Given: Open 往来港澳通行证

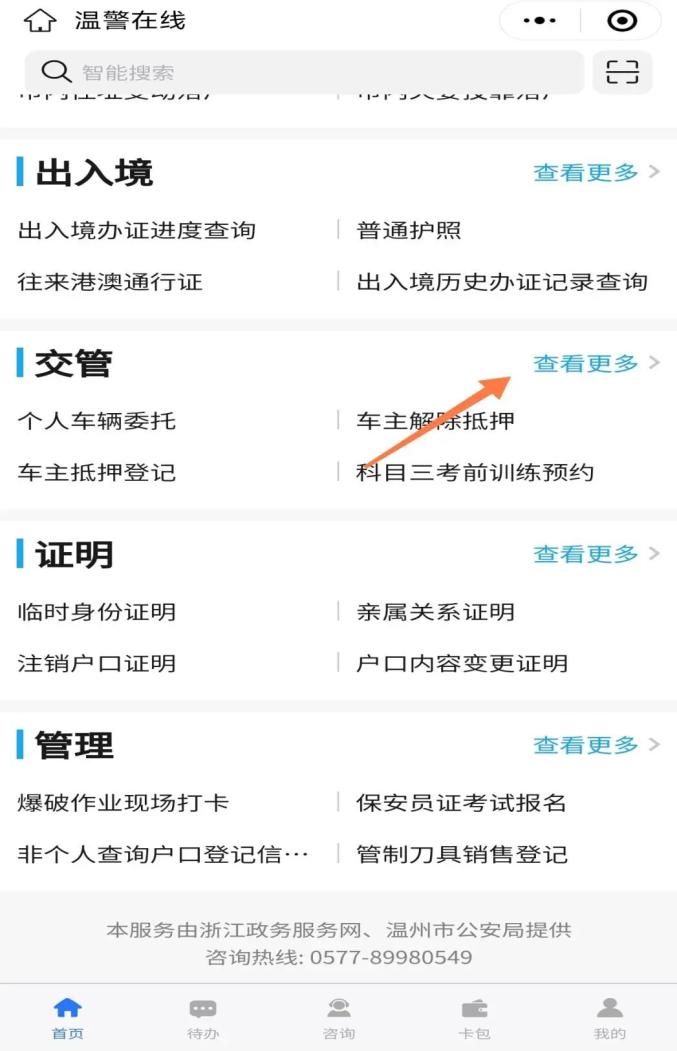Looking at the screenshot, I should coord(110,282).
